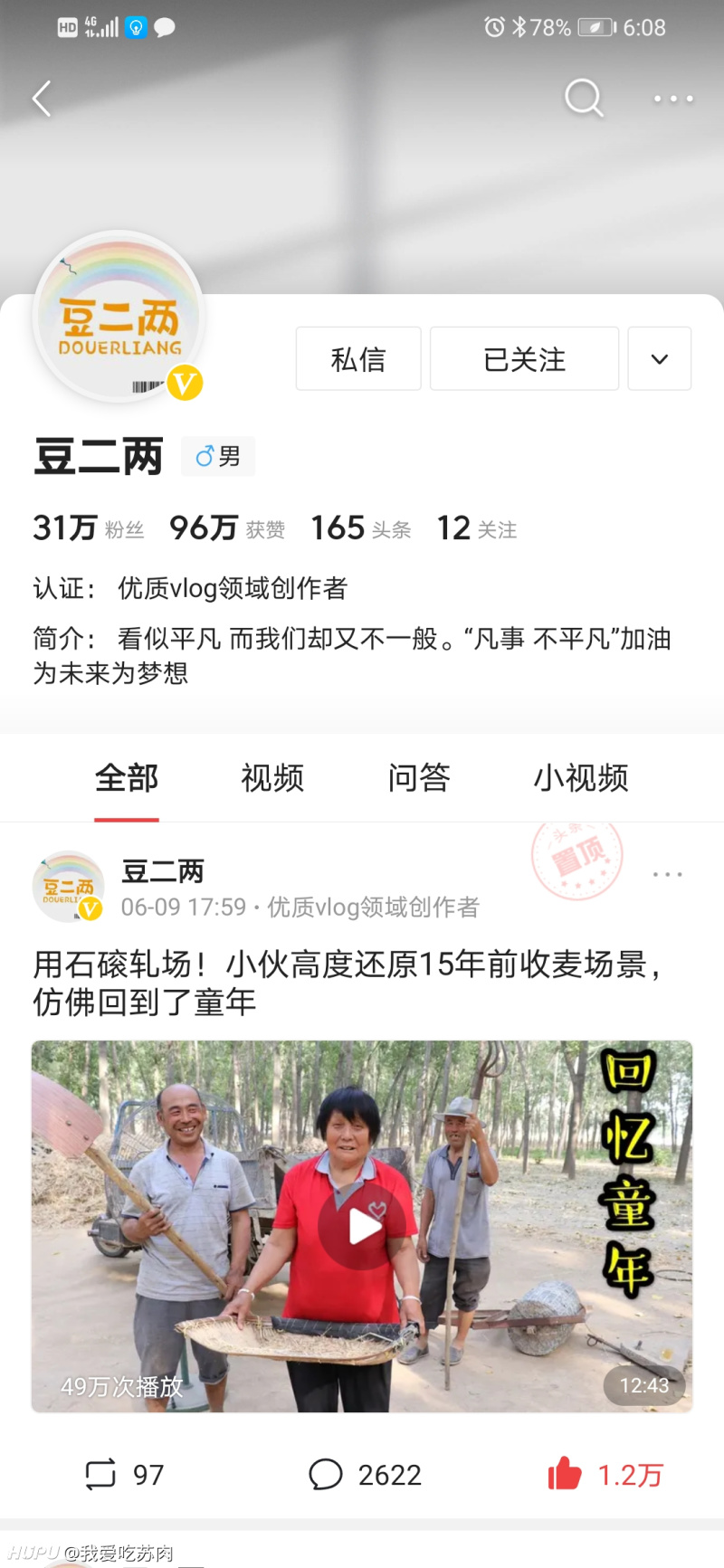Open the post titled 用石磙轧场
Image resolution: width=724 pixels, height=1568 pixels.
348,983
